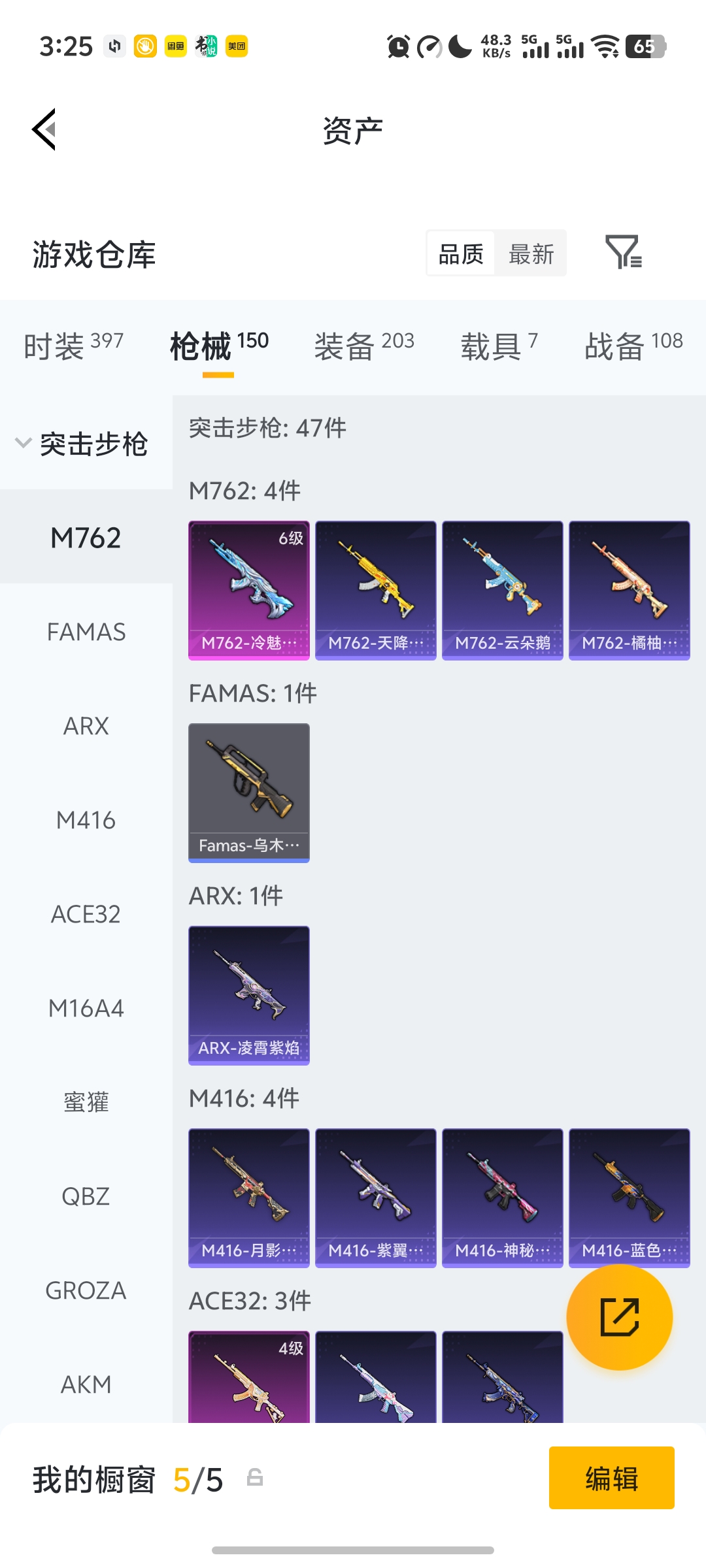The width and height of the screenshot is (706, 1568).
Task: Open the filter icon beside sort options
Action: [x=623, y=252]
